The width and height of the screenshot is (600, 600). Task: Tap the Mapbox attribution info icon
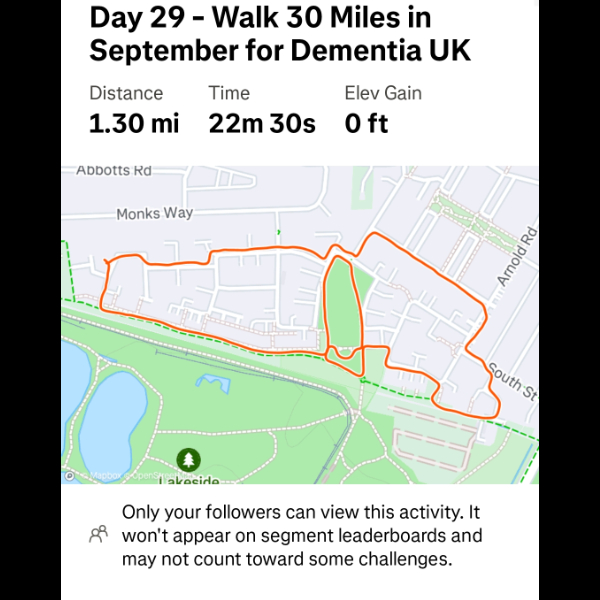(69, 476)
